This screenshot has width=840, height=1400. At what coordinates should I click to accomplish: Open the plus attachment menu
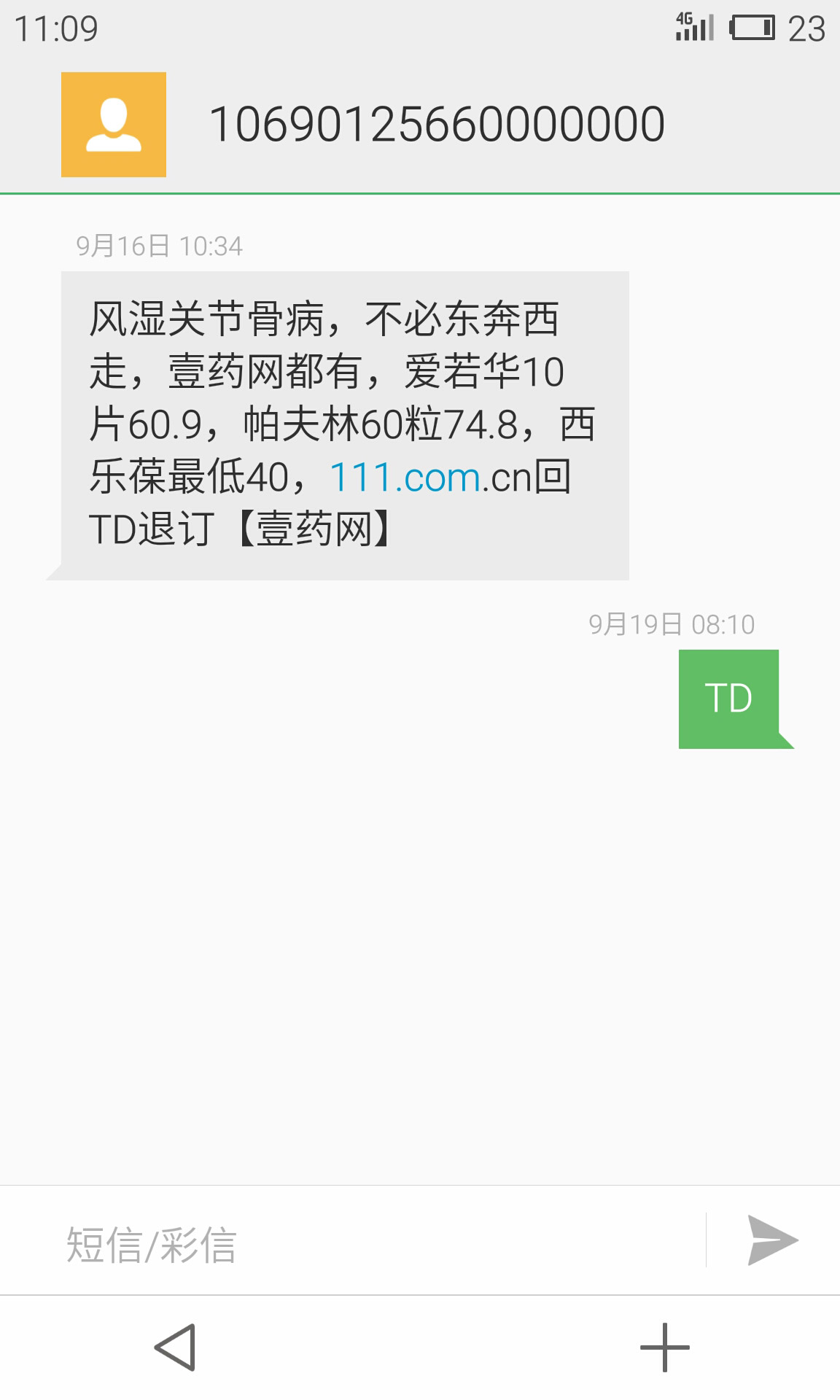coord(664,1347)
